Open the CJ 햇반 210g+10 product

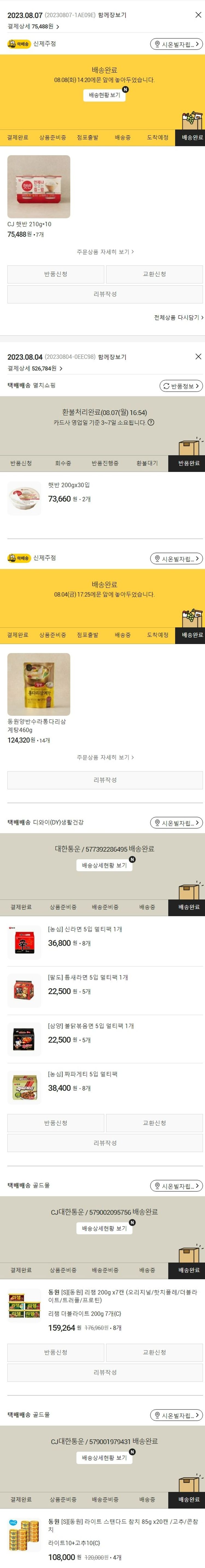(x=39, y=187)
